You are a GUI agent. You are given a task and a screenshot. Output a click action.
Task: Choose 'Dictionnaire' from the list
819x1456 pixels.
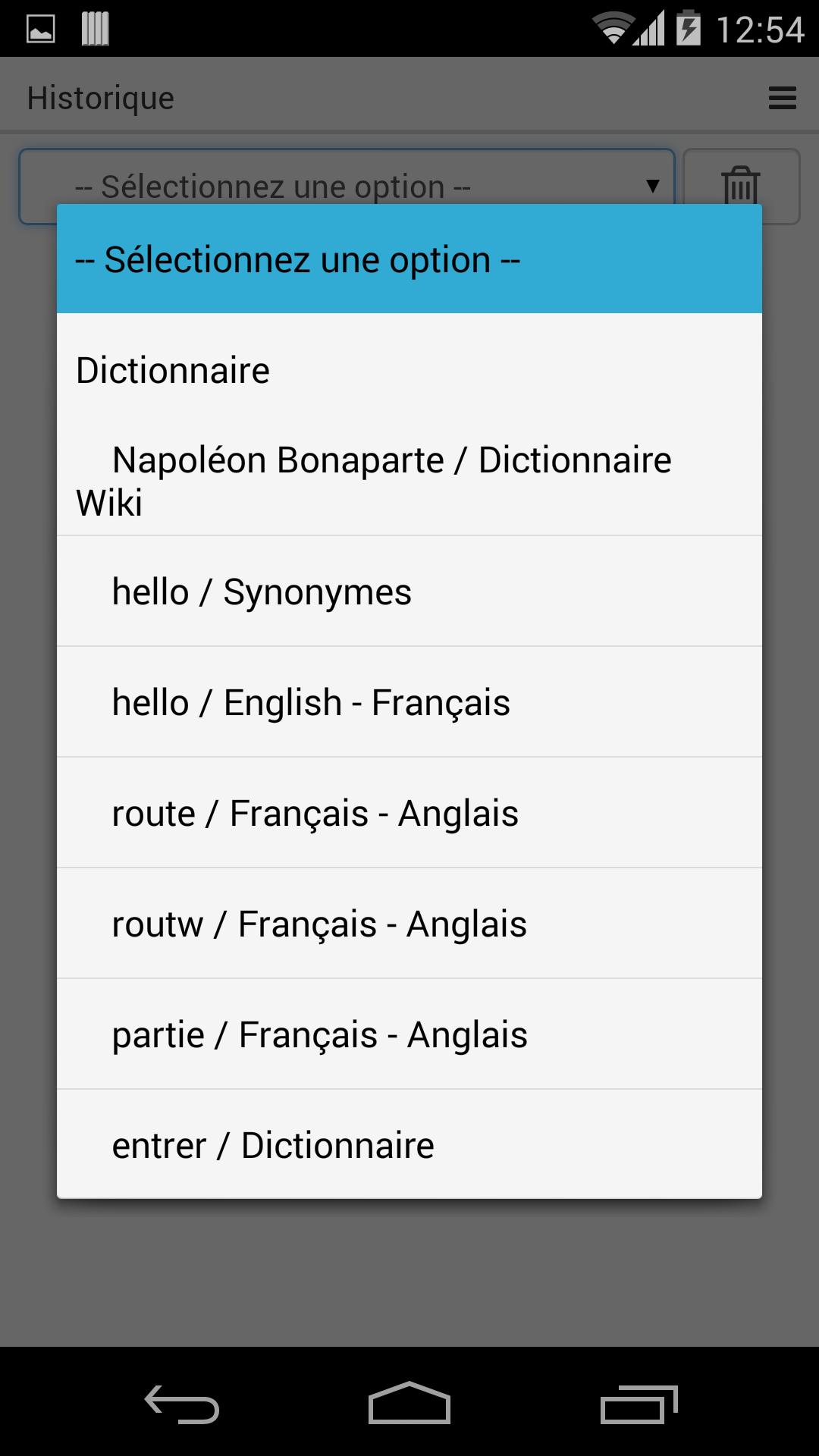click(x=409, y=369)
